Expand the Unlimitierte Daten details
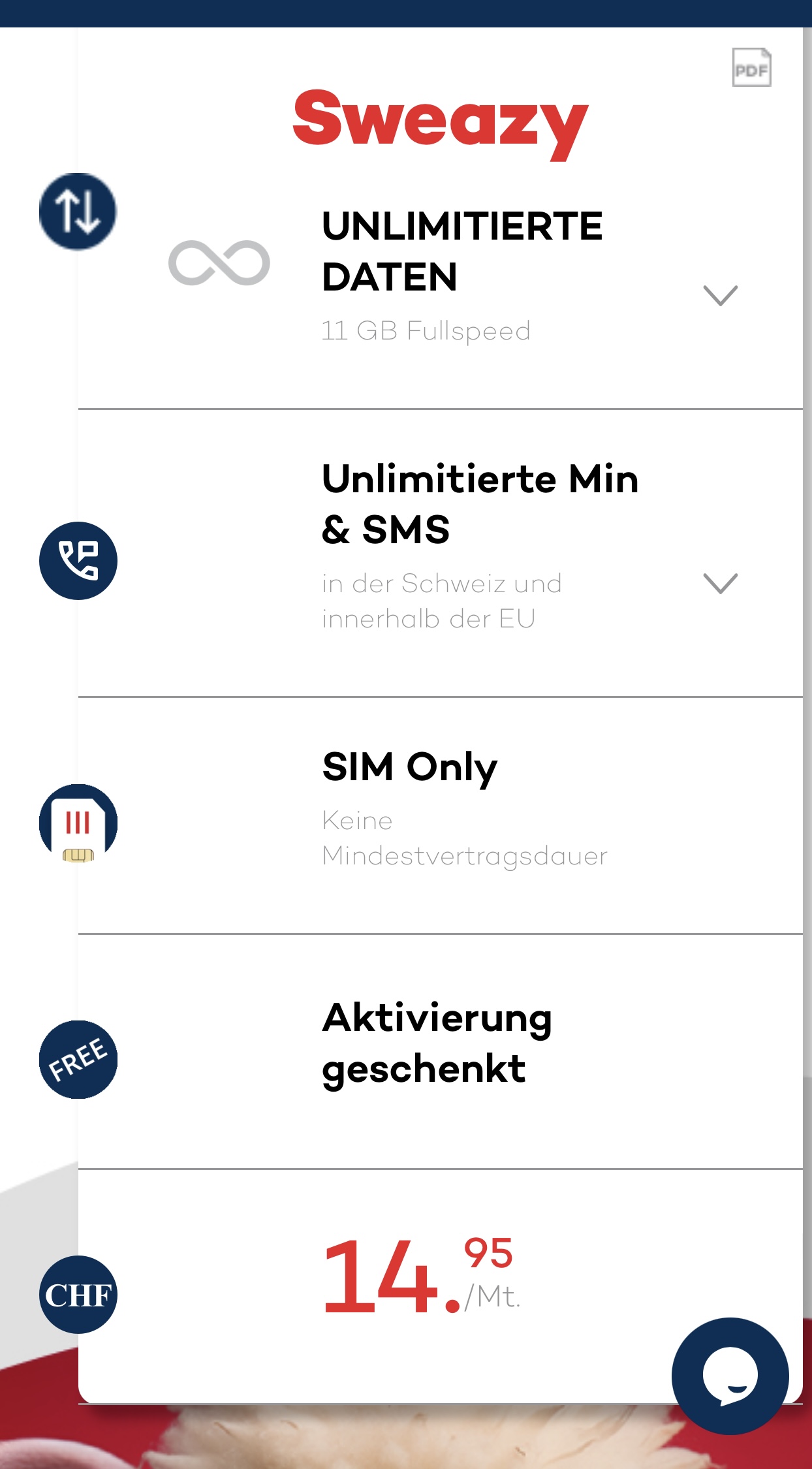The width and height of the screenshot is (812, 1469). point(720,295)
